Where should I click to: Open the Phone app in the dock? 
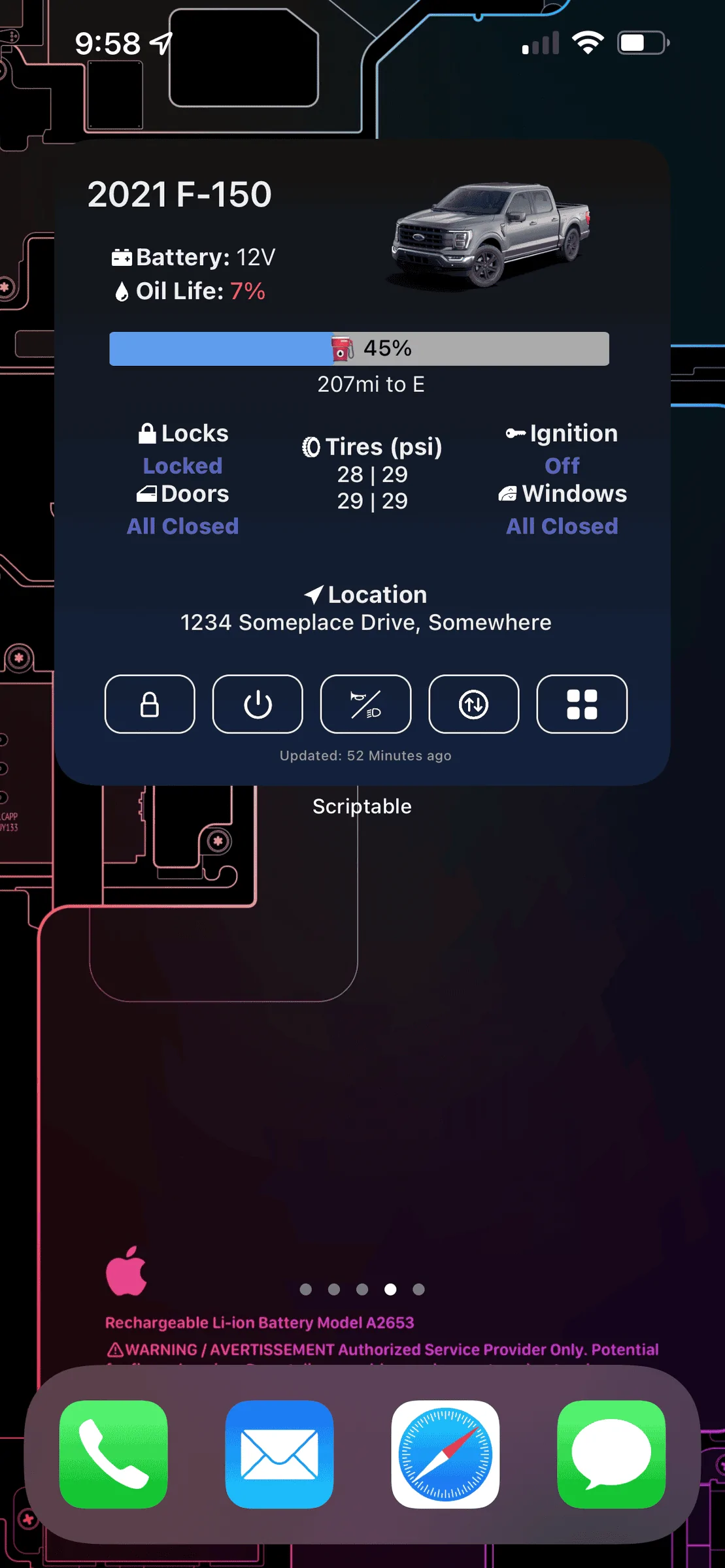click(x=114, y=1454)
